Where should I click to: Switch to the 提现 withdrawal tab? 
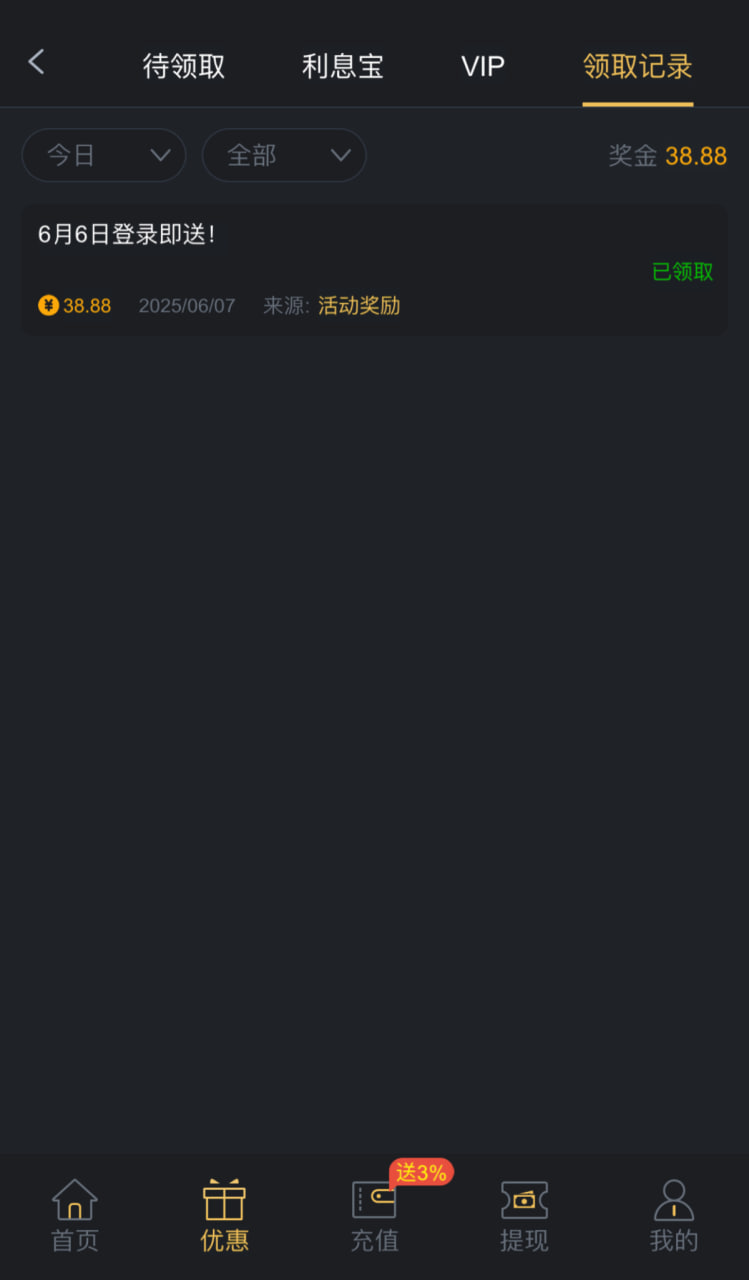click(524, 1215)
